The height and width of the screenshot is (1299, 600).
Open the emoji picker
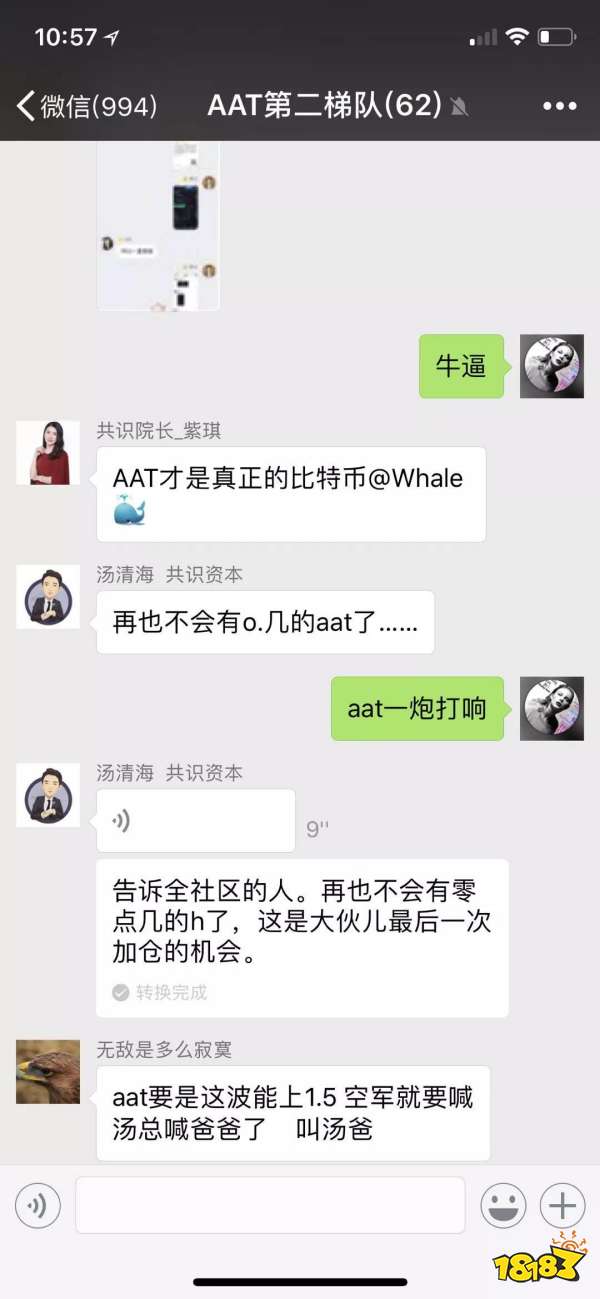[x=503, y=1205]
